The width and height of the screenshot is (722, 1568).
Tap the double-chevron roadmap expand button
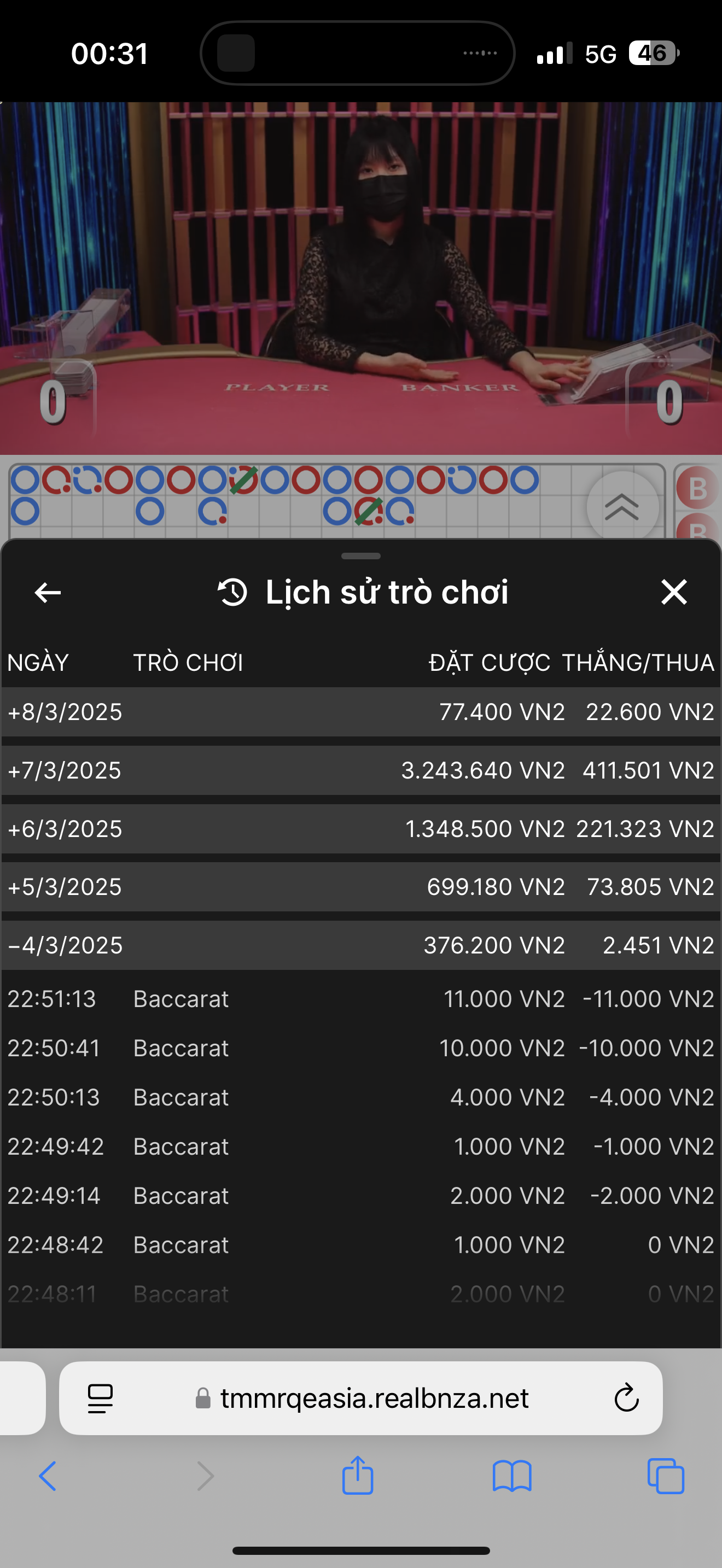pos(621,506)
